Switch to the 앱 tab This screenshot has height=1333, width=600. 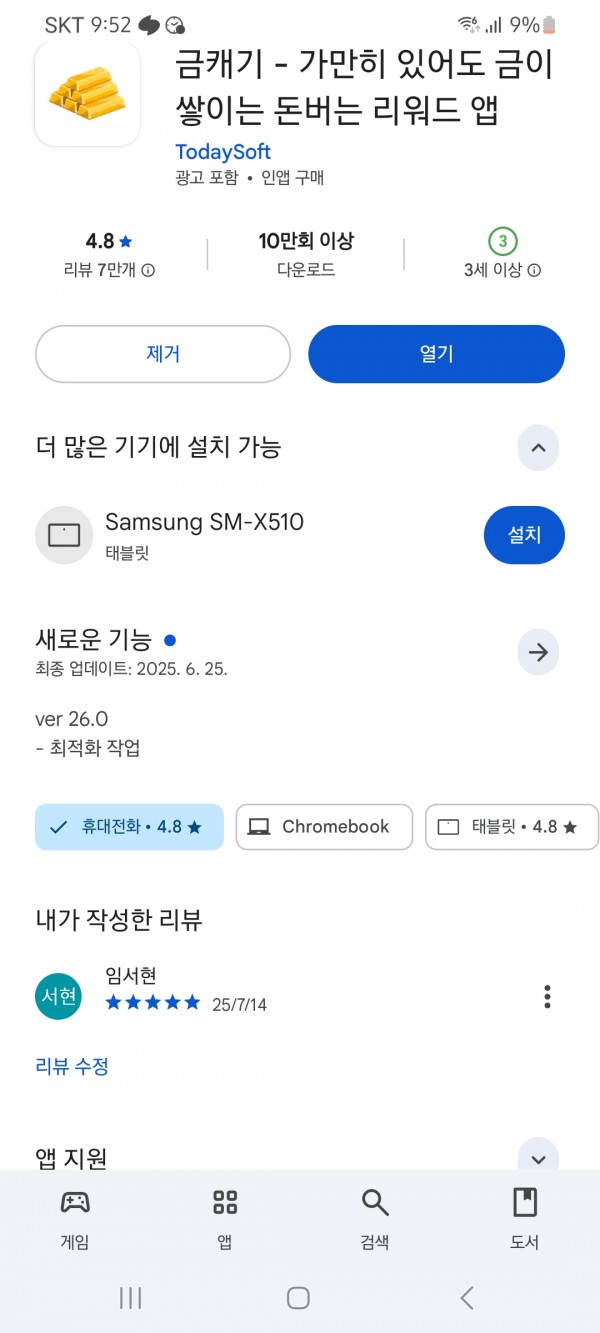click(225, 1218)
